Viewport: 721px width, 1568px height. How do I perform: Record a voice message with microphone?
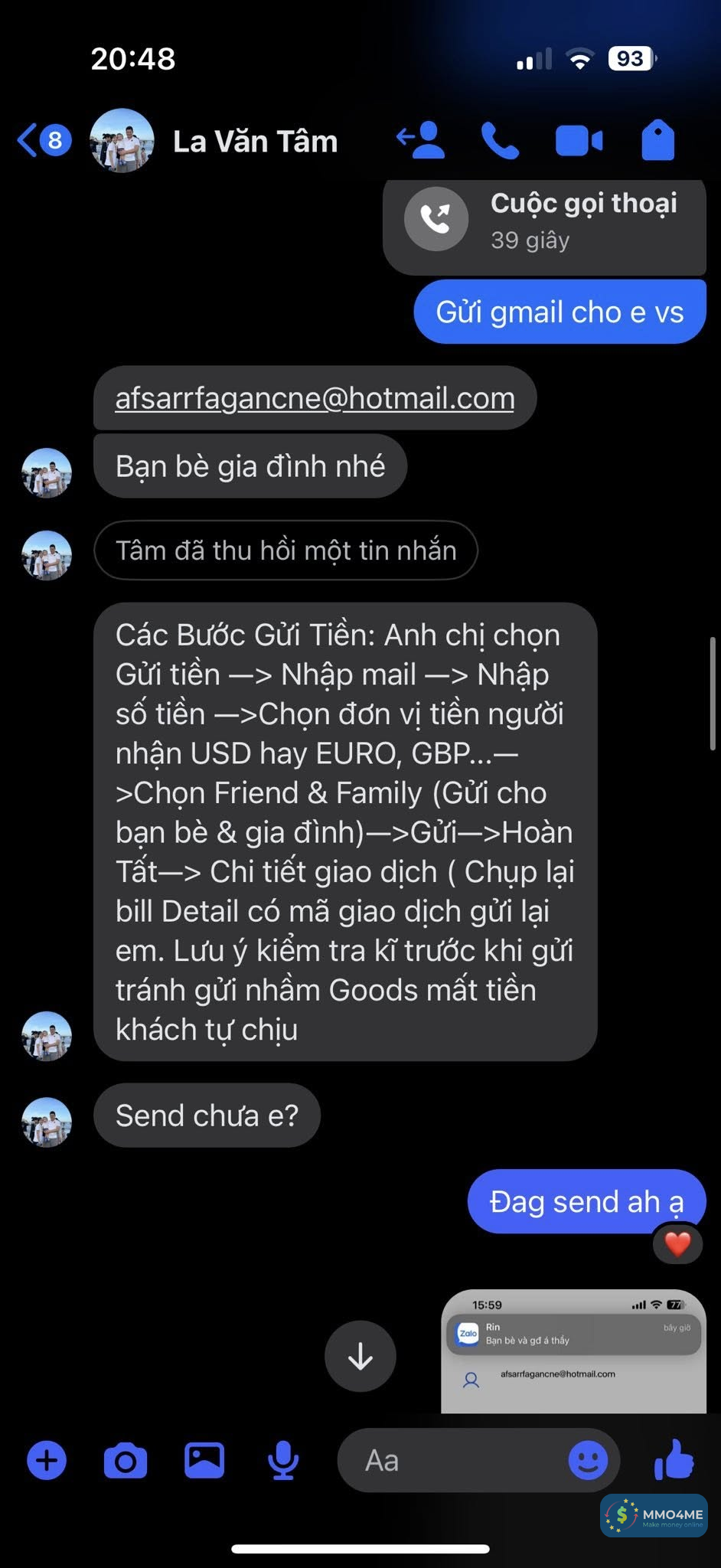click(x=283, y=1460)
